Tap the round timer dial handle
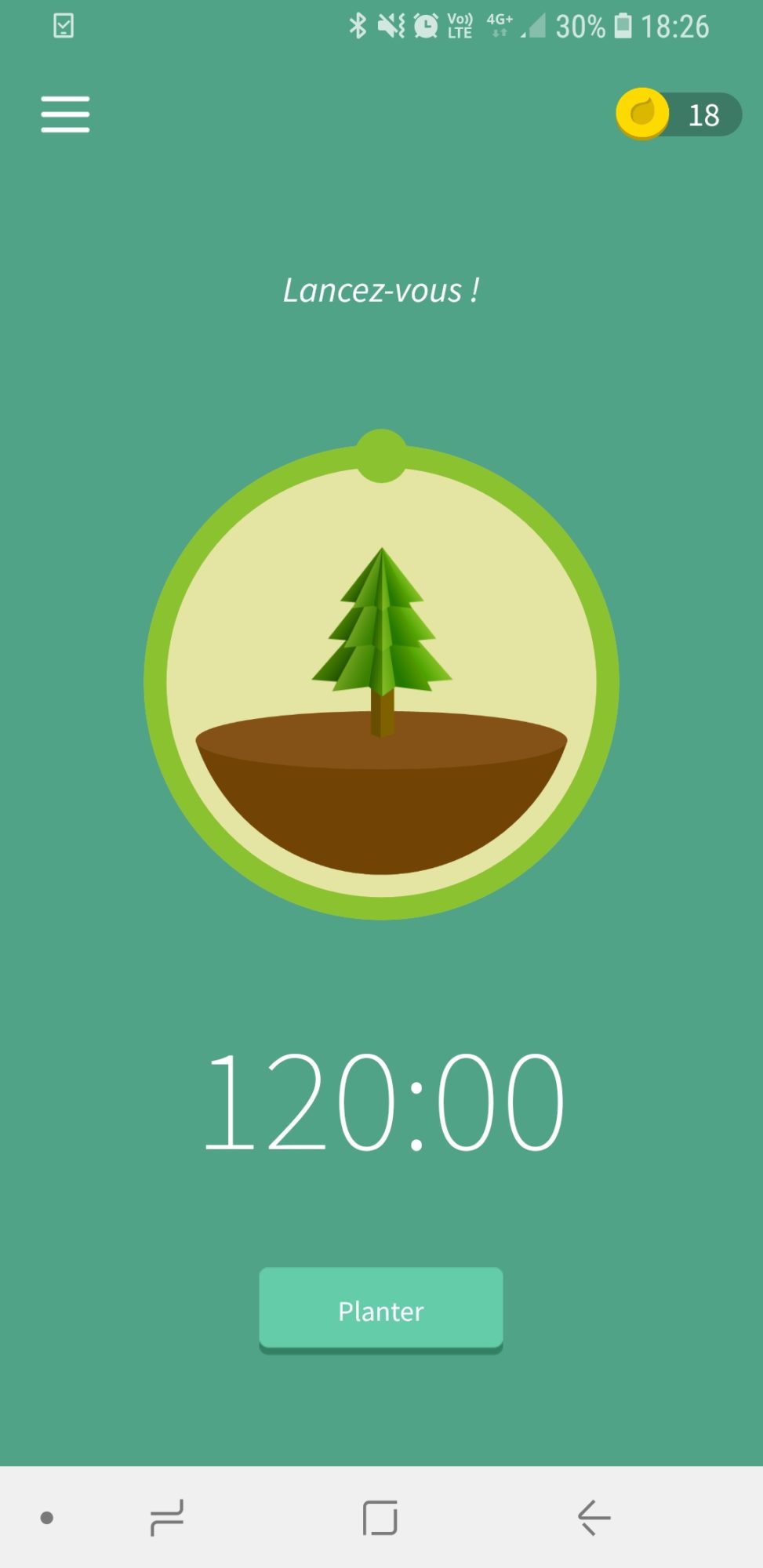The width and height of the screenshot is (763, 1568). pos(381,455)
